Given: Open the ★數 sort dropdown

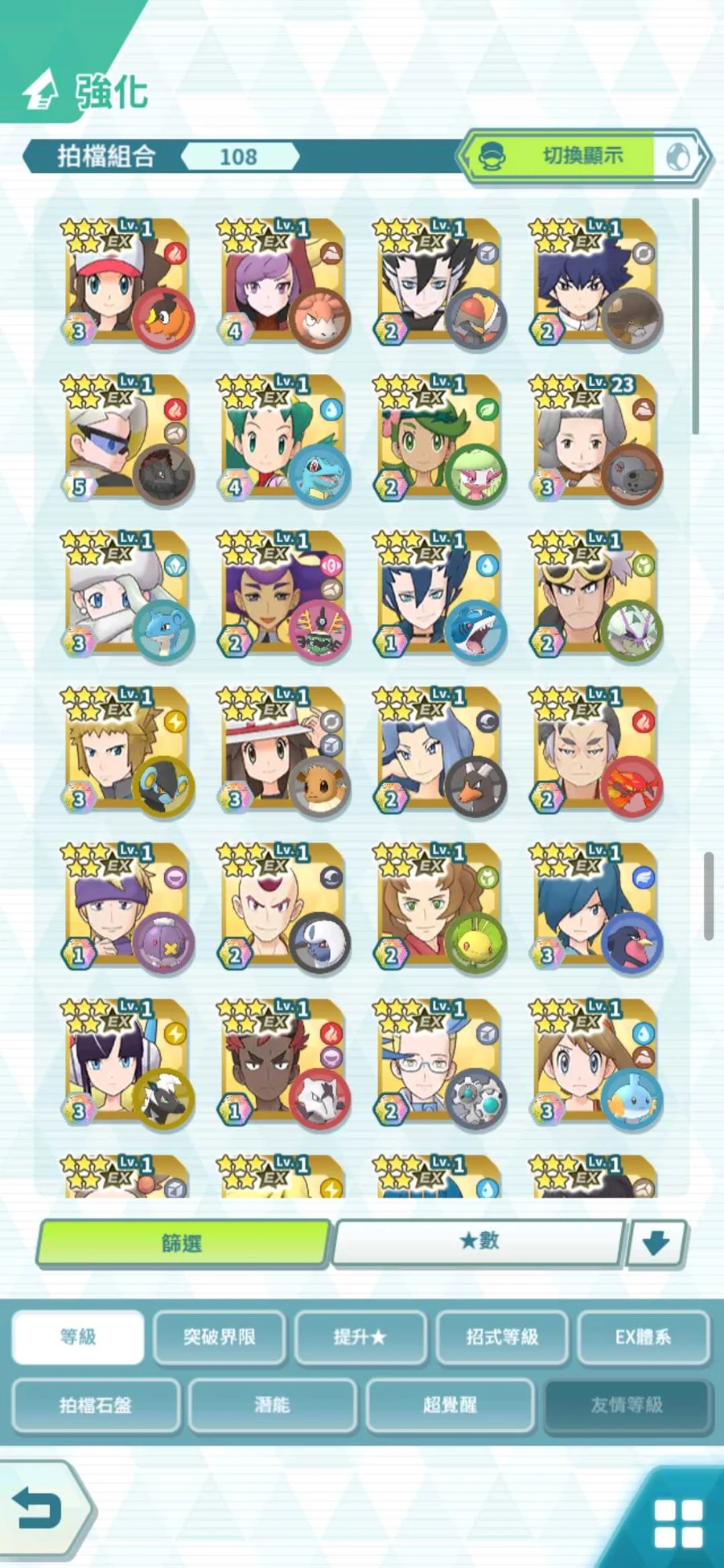Looking at the screenshot, I should point(479,1242).
